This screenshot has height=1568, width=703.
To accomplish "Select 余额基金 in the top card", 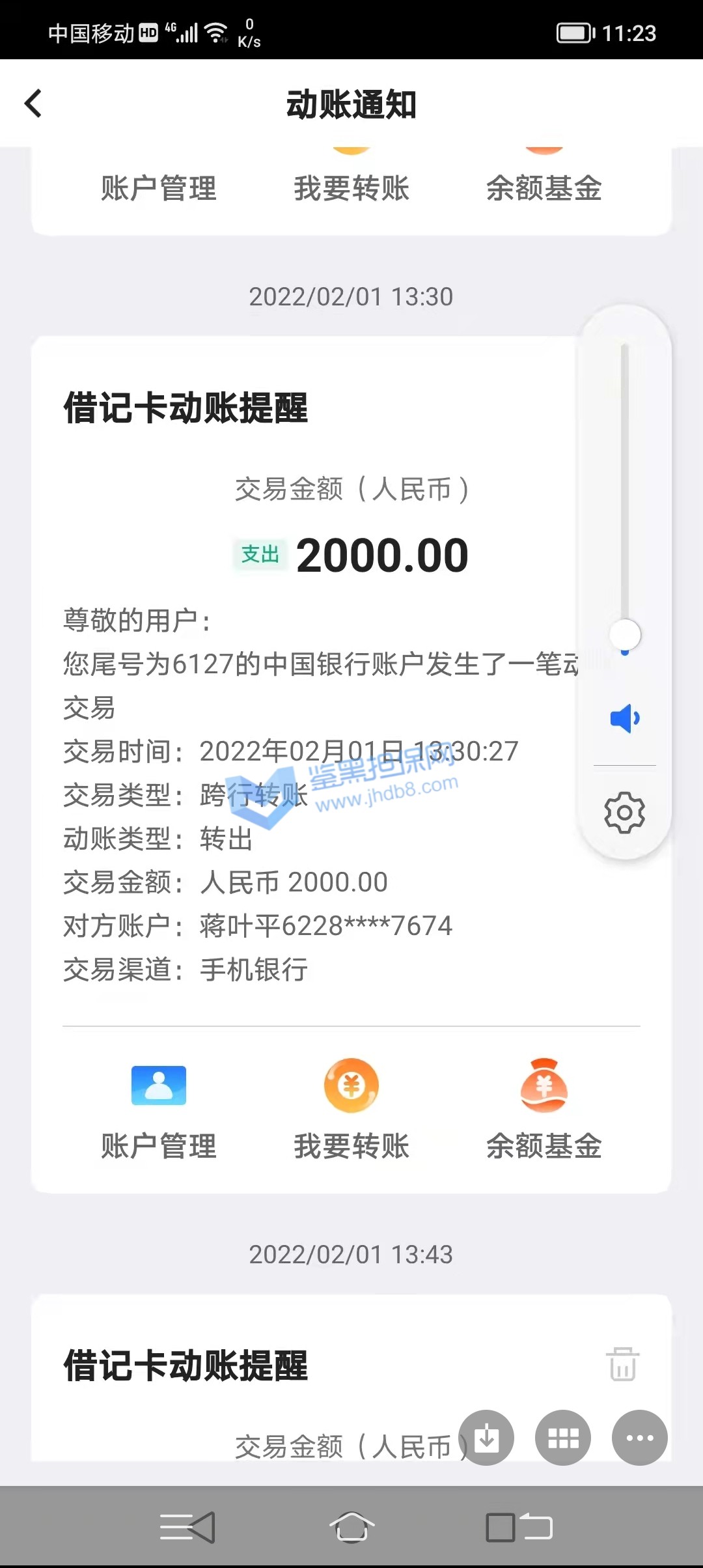I will 544,188.
